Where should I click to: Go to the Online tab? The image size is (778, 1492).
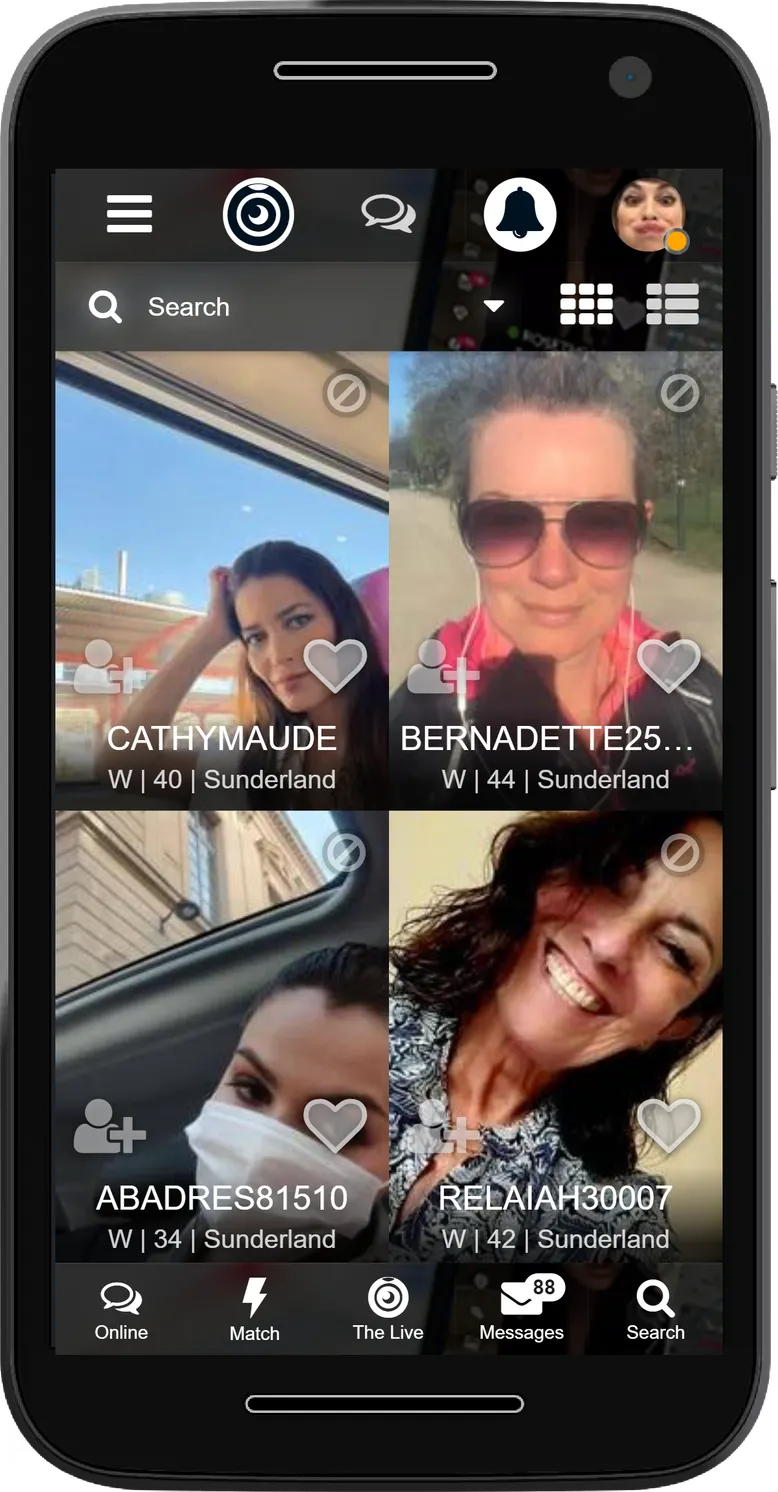[x=121, y=1311]
